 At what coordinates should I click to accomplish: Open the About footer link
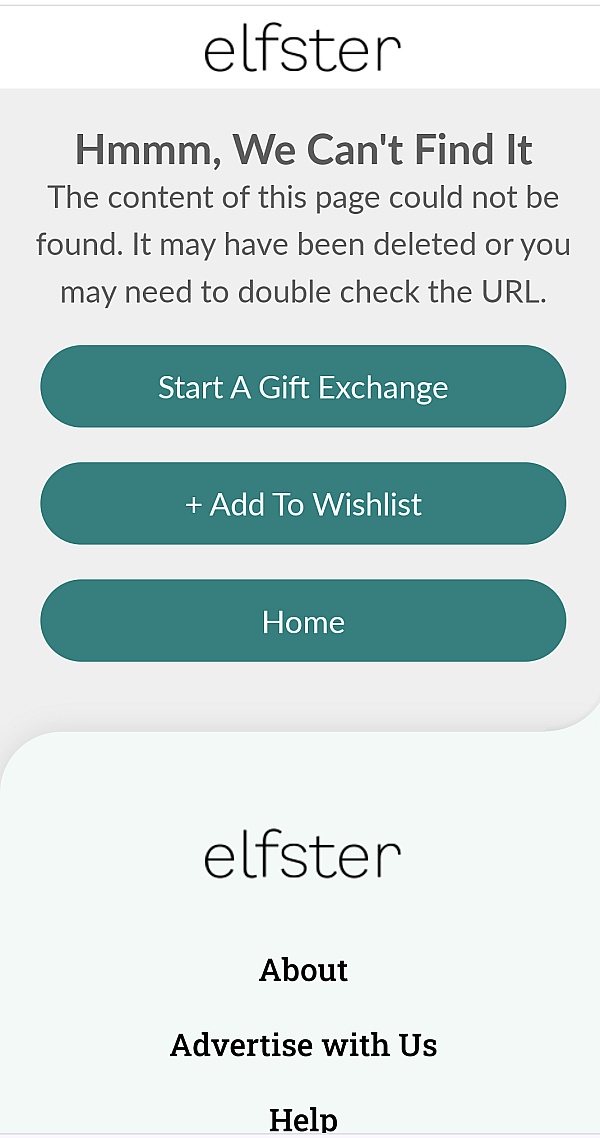pos(303,970)
